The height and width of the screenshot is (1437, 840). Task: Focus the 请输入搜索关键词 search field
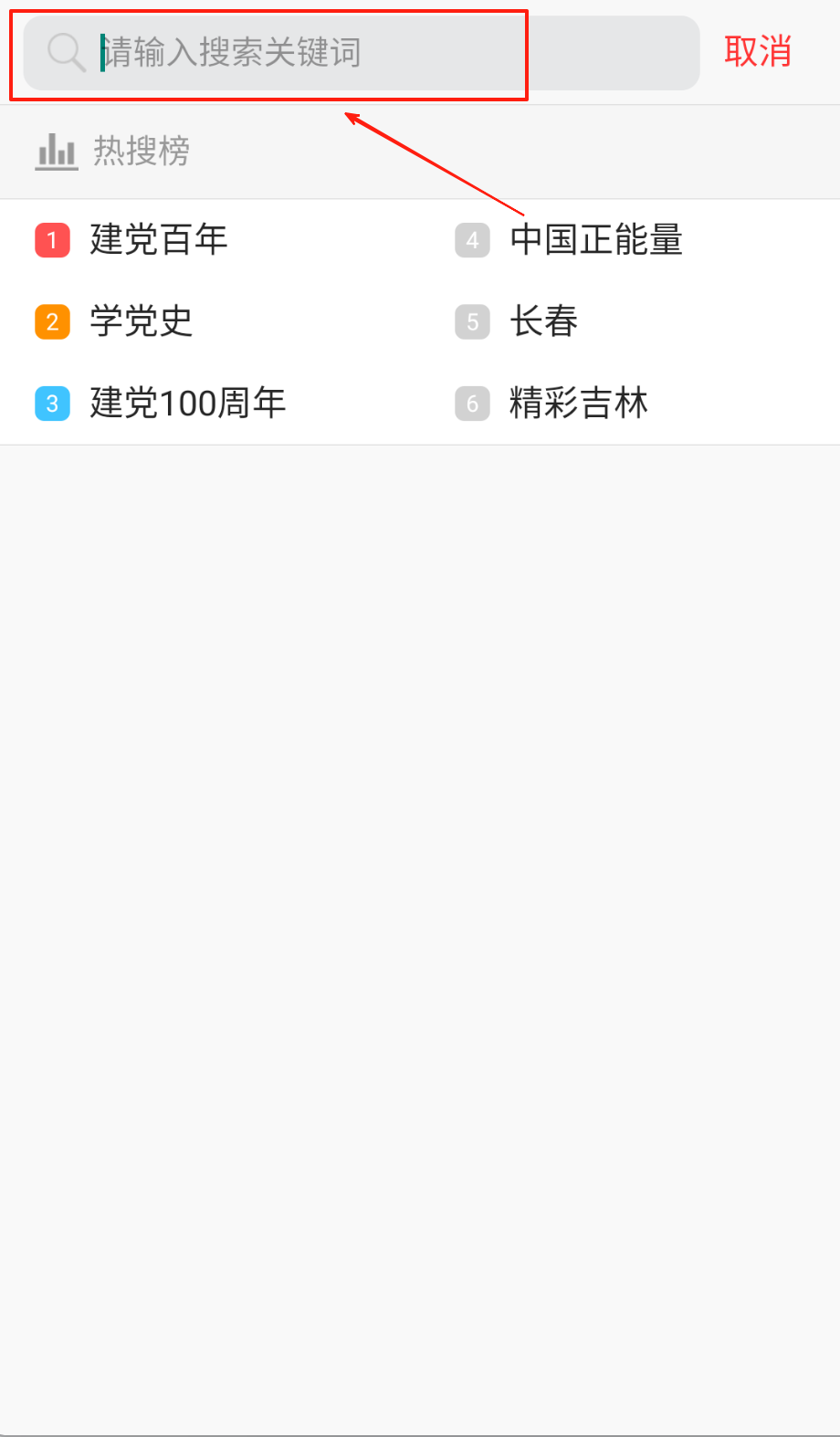point(365,53)
